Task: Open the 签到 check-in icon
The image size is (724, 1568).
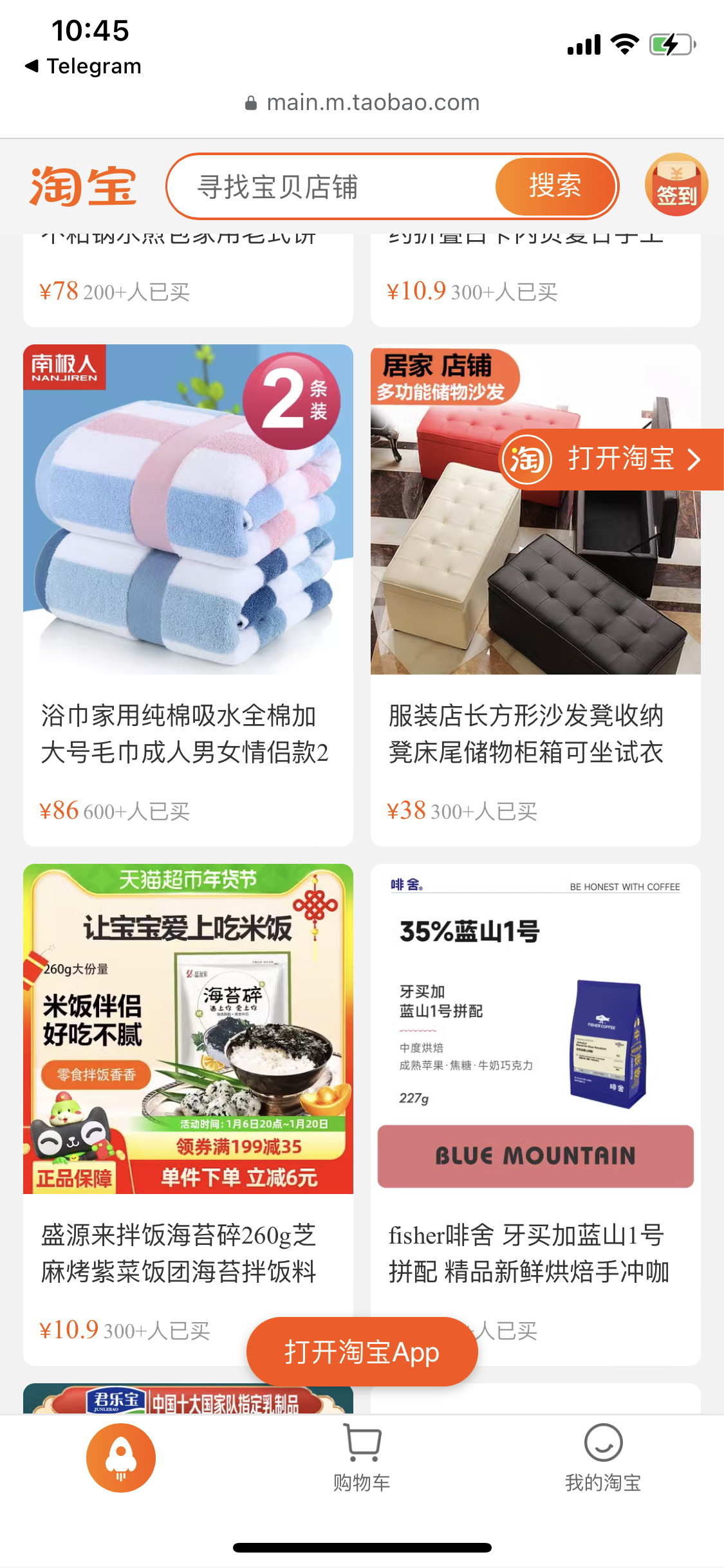Action: (676, 185)
